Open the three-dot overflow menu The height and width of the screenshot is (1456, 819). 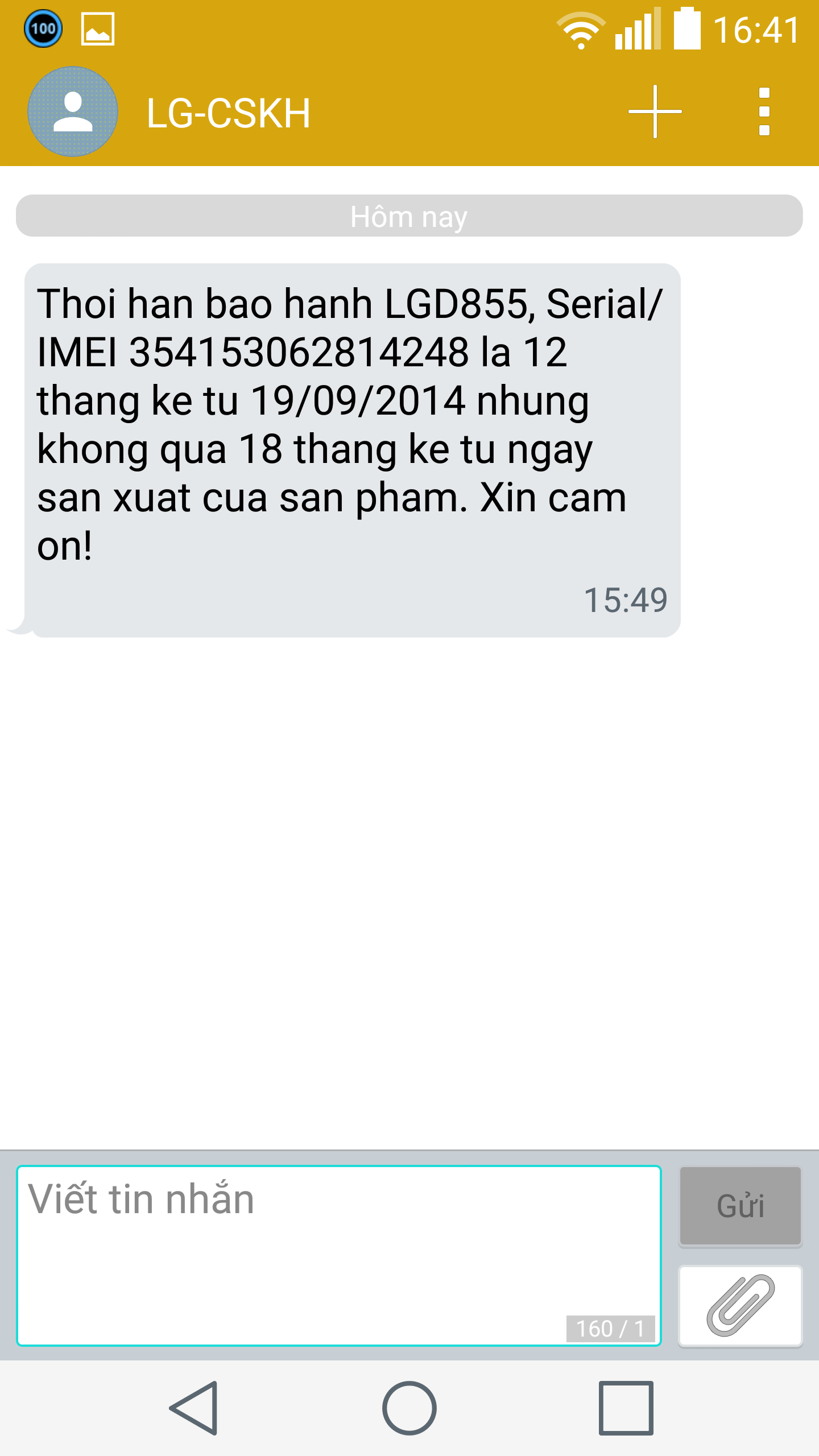pos(764,111)
